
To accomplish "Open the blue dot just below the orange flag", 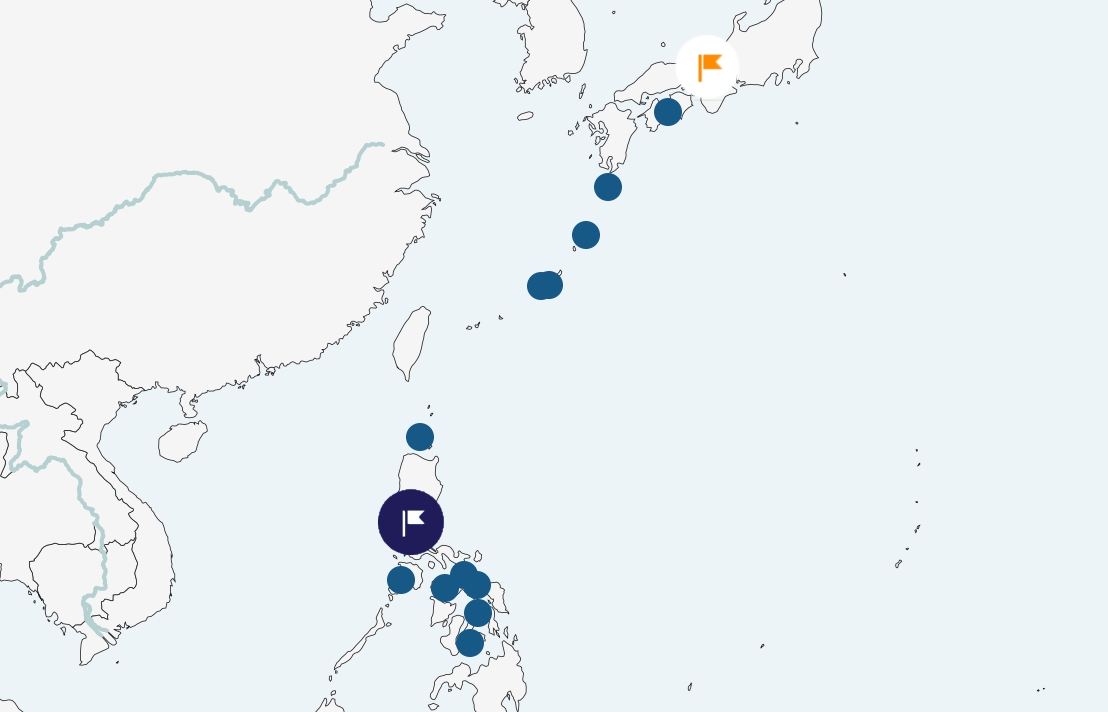I will click(668, 111).
